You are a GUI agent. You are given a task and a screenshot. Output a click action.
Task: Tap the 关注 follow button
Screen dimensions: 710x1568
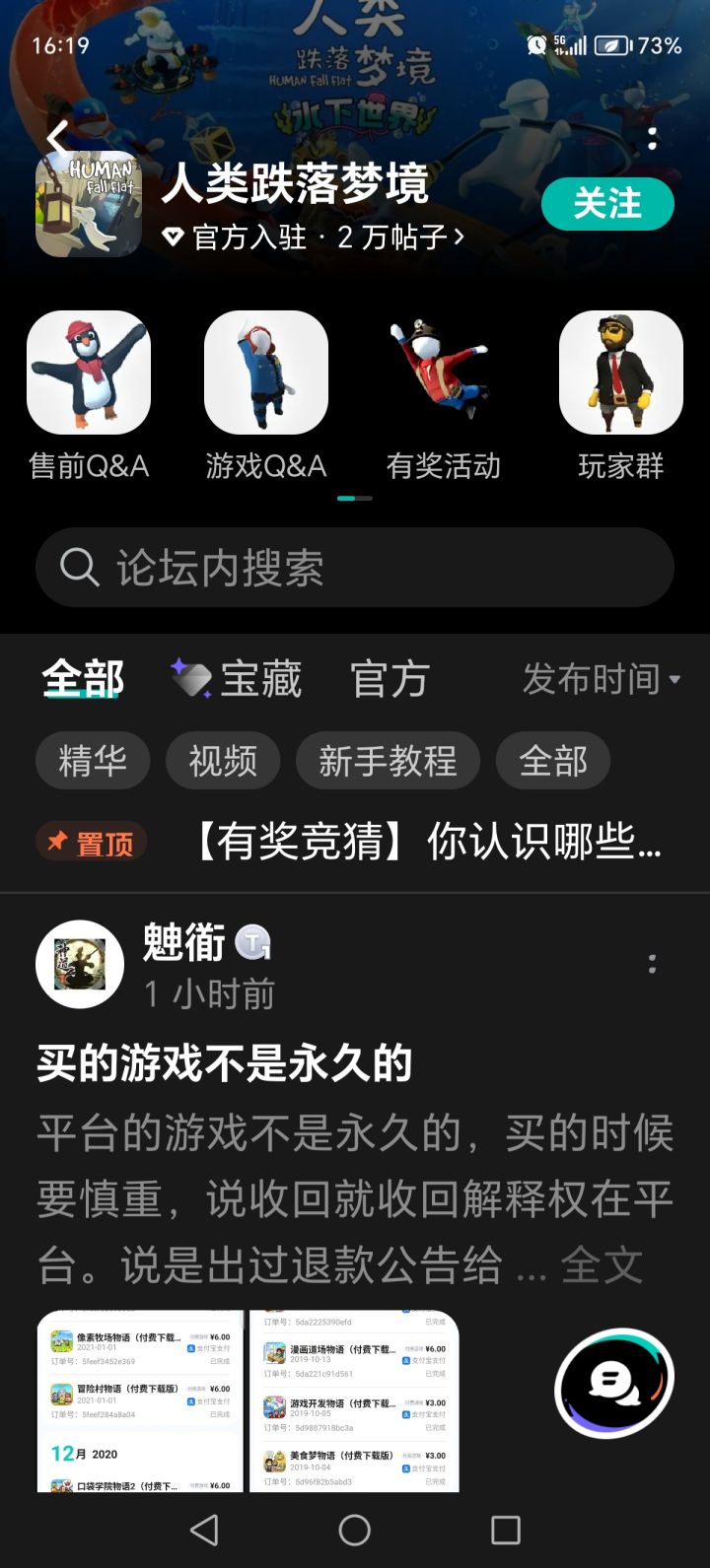coord(607,203)
